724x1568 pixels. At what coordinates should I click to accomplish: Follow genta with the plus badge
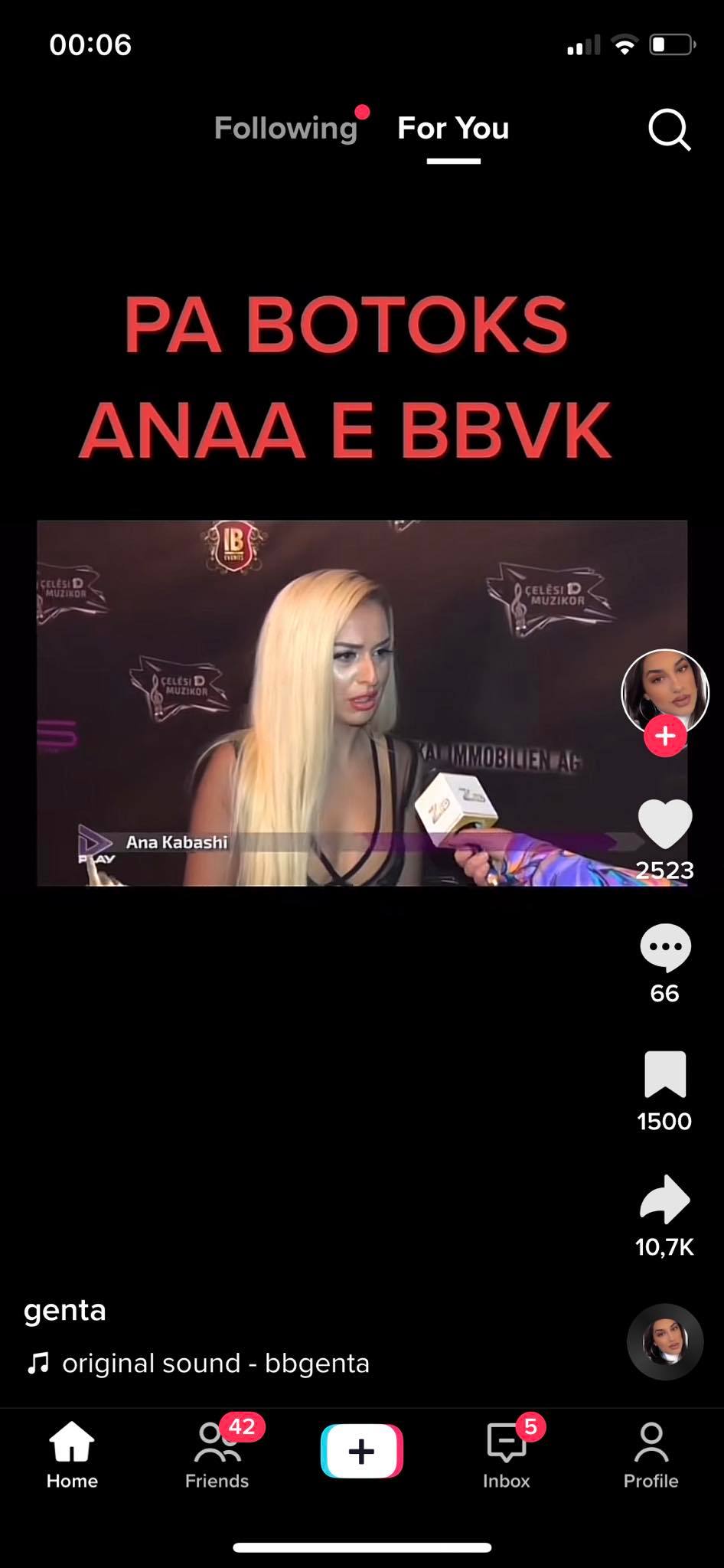pyautogui.click(x=664, y=737)
